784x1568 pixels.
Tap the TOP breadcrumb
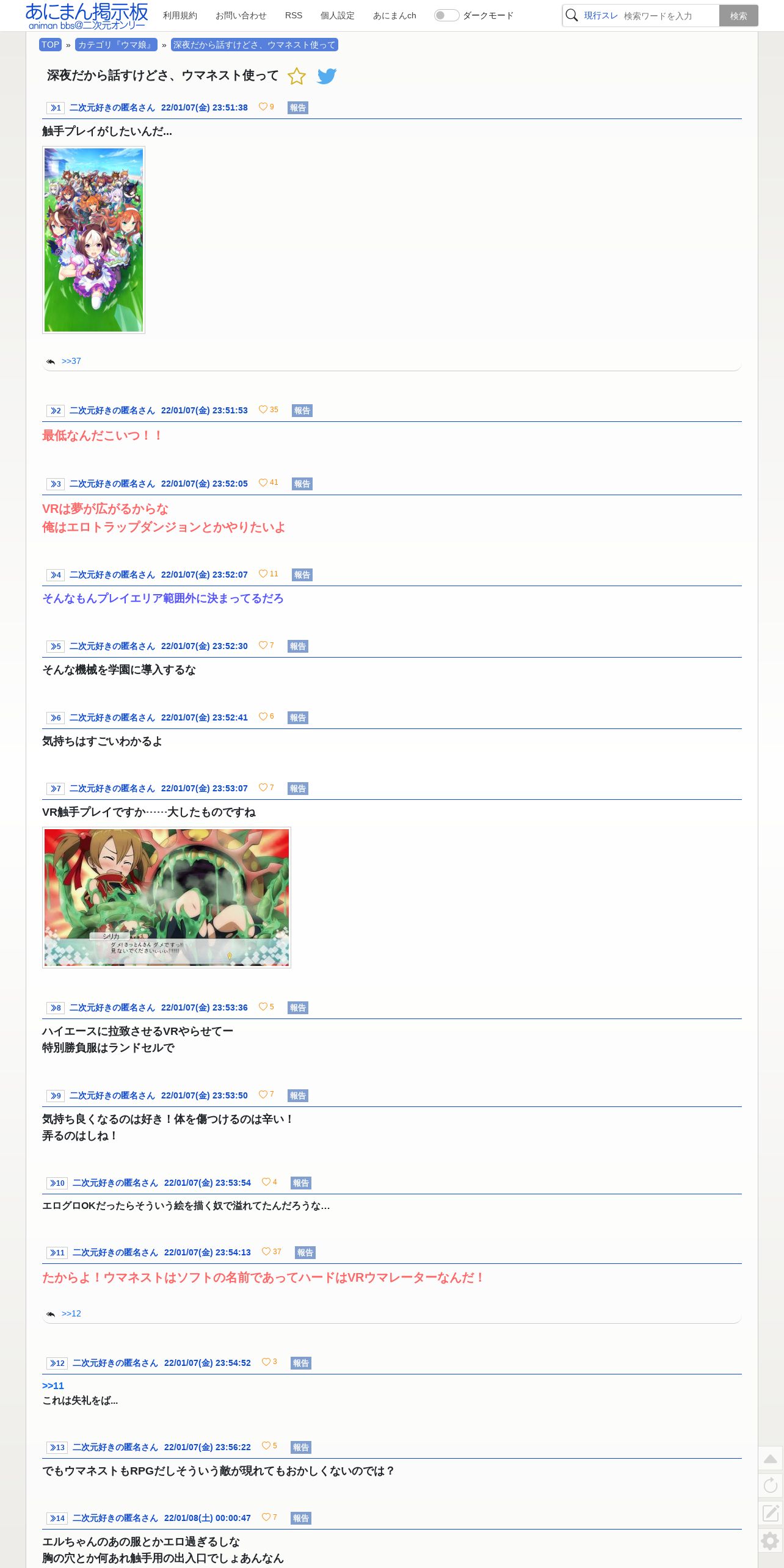(x=50, y=45)
